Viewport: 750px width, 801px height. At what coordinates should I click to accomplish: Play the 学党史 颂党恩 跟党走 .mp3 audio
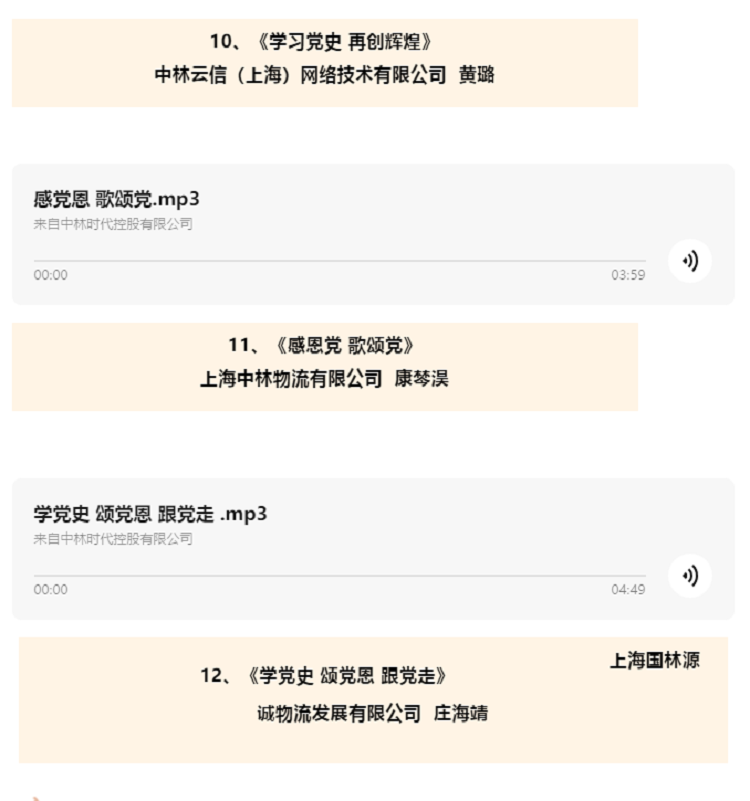pyautogui.click(x=689, y=576)
